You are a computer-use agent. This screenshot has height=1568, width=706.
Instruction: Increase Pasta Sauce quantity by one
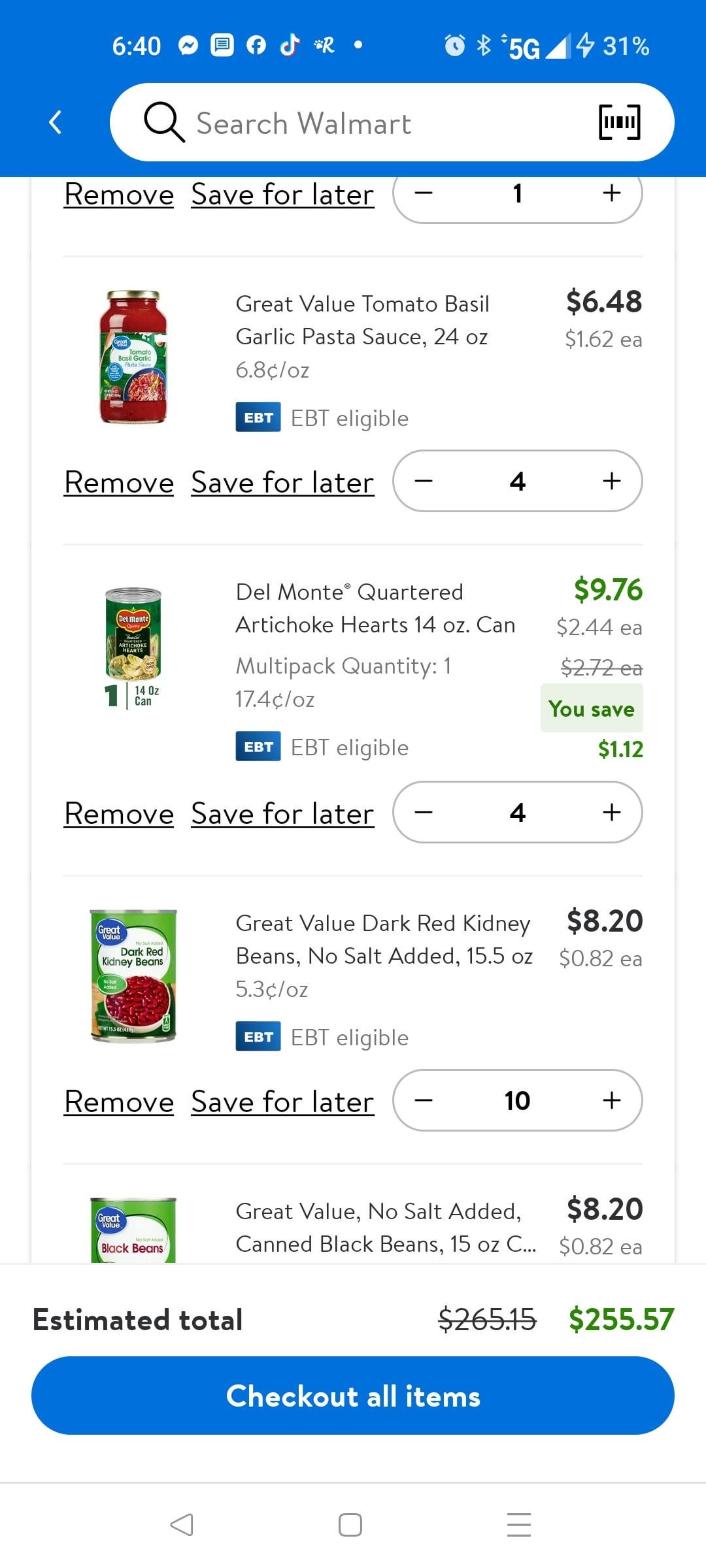click(x=611, y=481)
